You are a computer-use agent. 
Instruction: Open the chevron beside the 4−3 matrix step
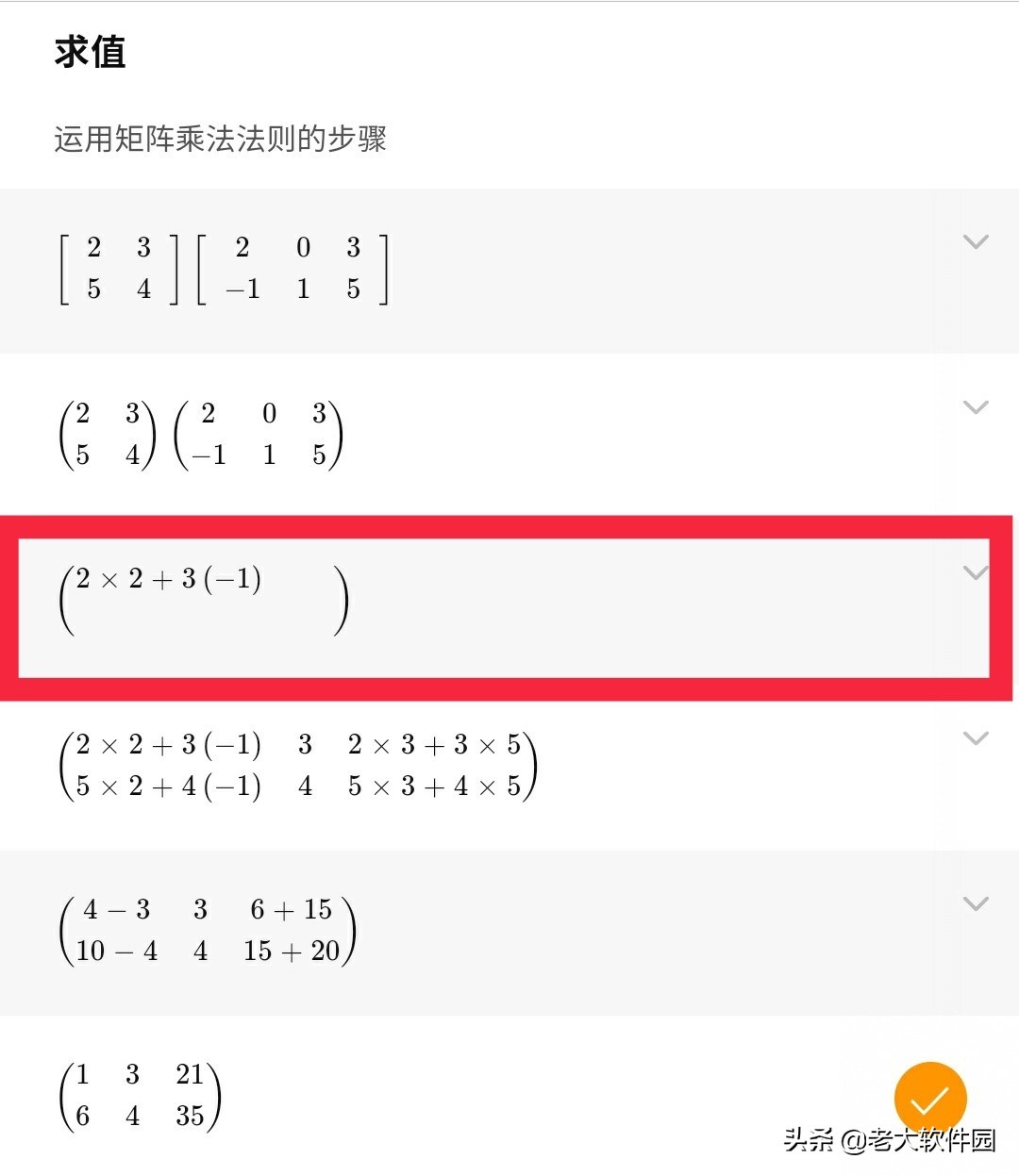[x=975, y=903]
